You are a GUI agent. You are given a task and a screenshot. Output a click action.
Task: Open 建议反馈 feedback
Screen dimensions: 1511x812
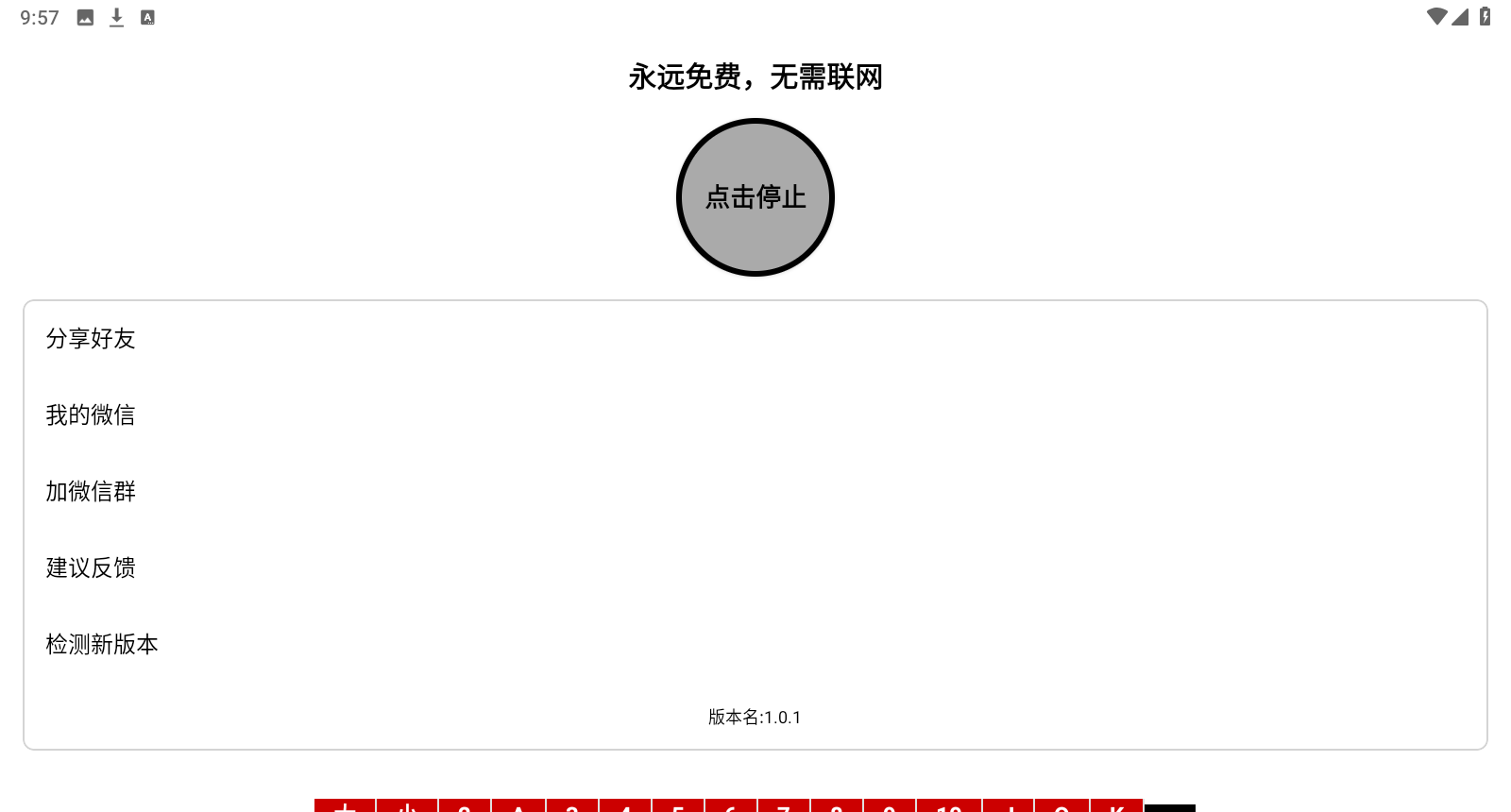coord(91,568)
